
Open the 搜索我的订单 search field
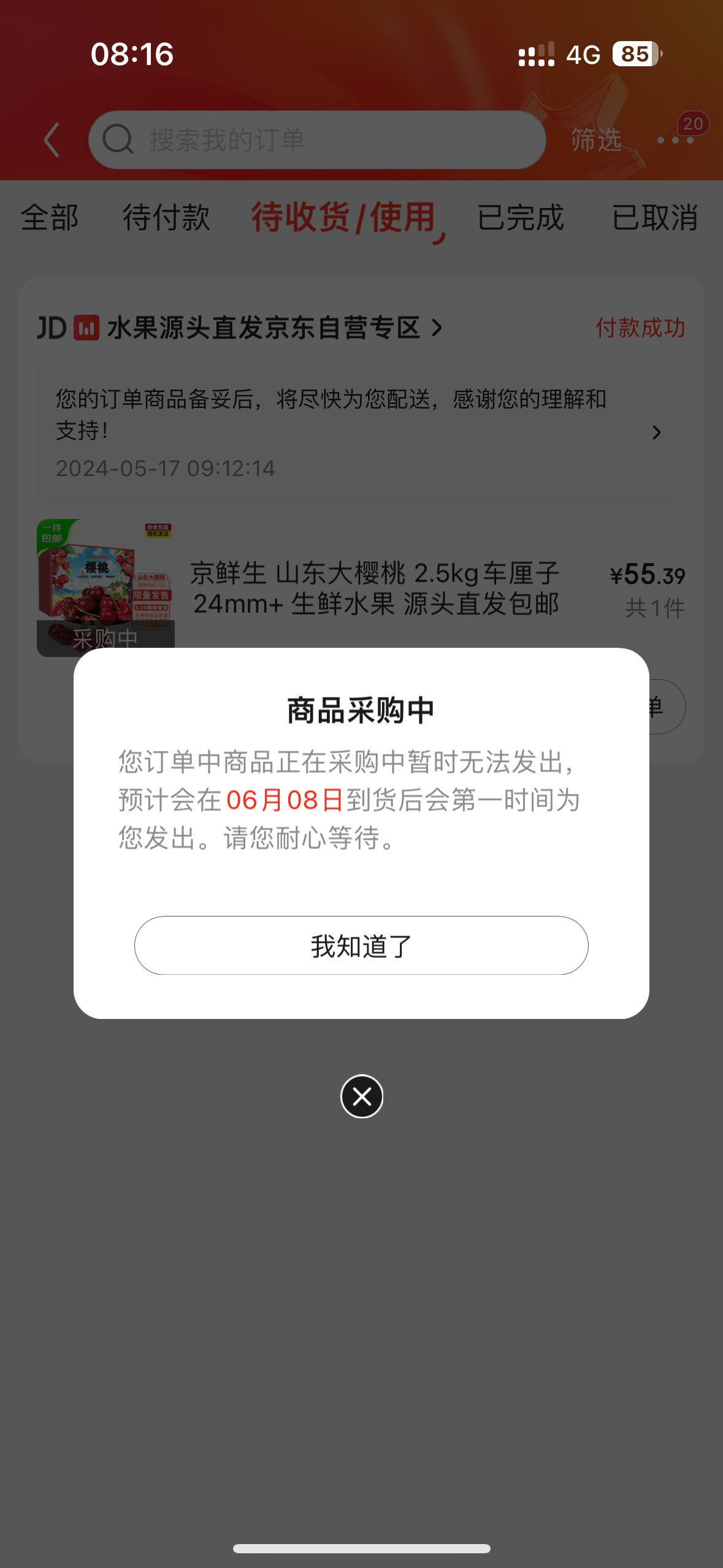[317, 140]
